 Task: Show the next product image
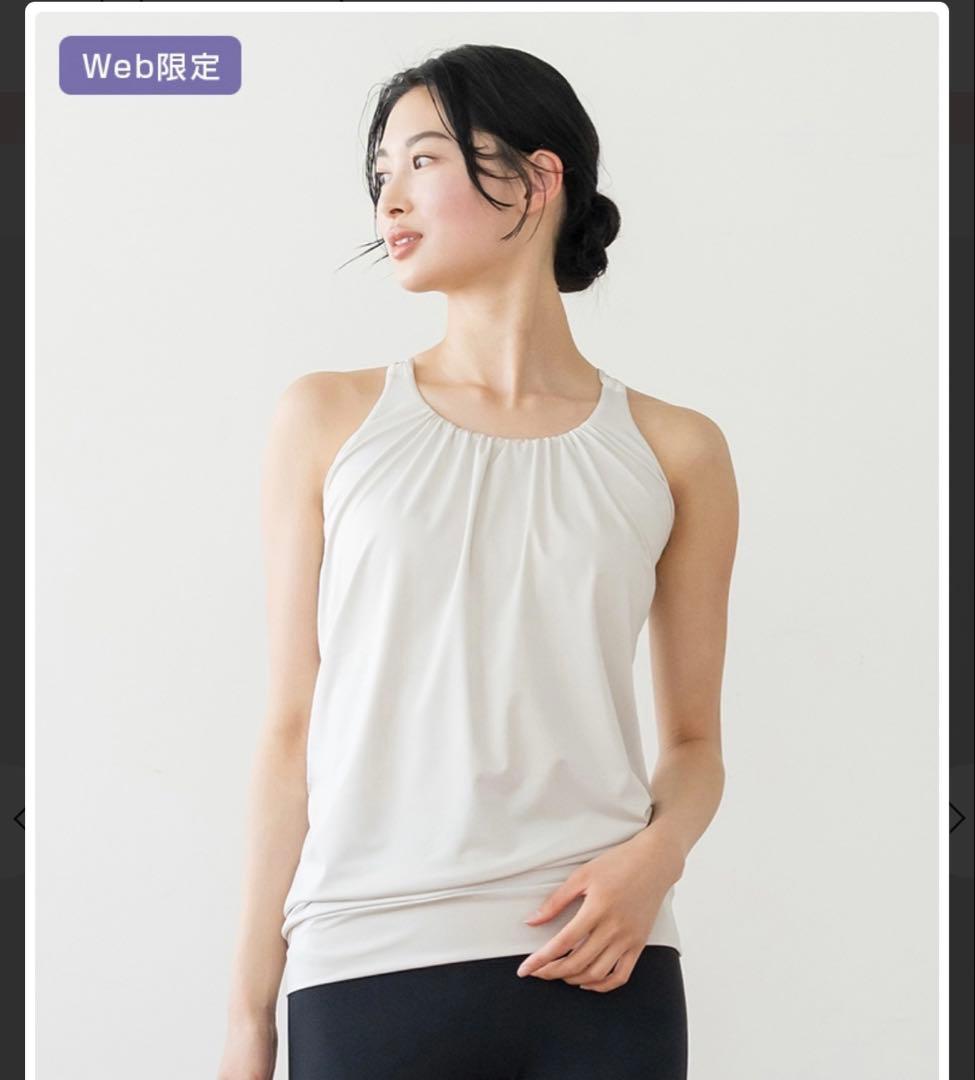[957, 818]
